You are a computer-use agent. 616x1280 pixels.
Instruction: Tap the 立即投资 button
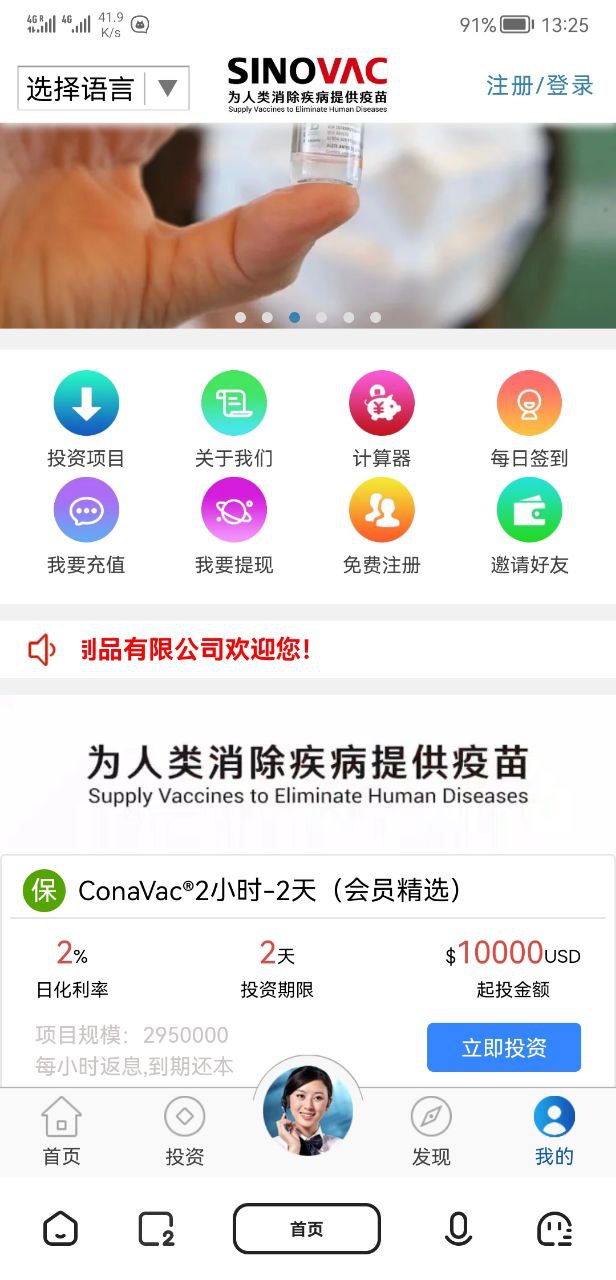point(503,1047)
